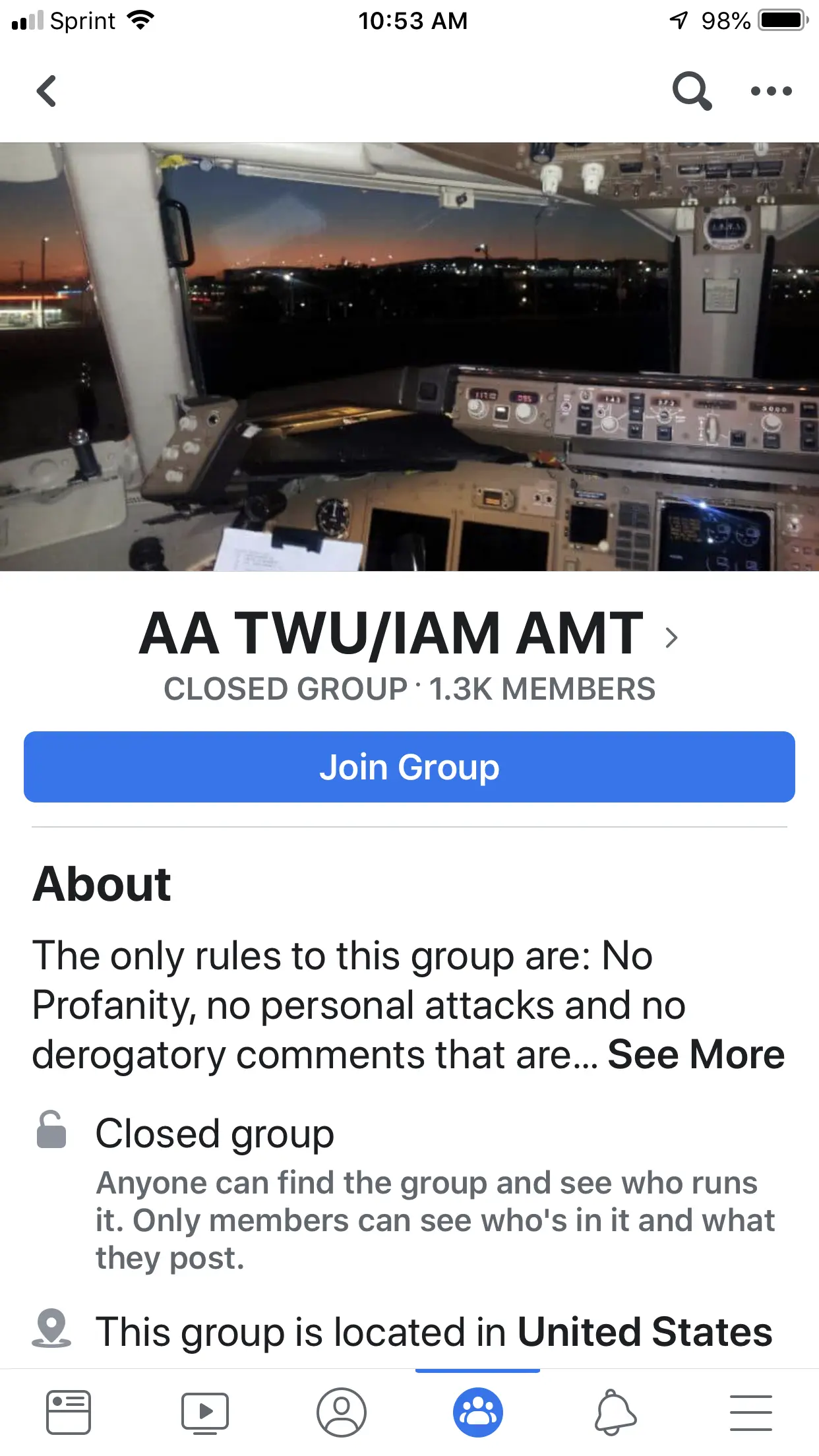Go to the Profile tab
Image resolution: width=819 pixels, height=1456 pixels.
point(342,1412)
